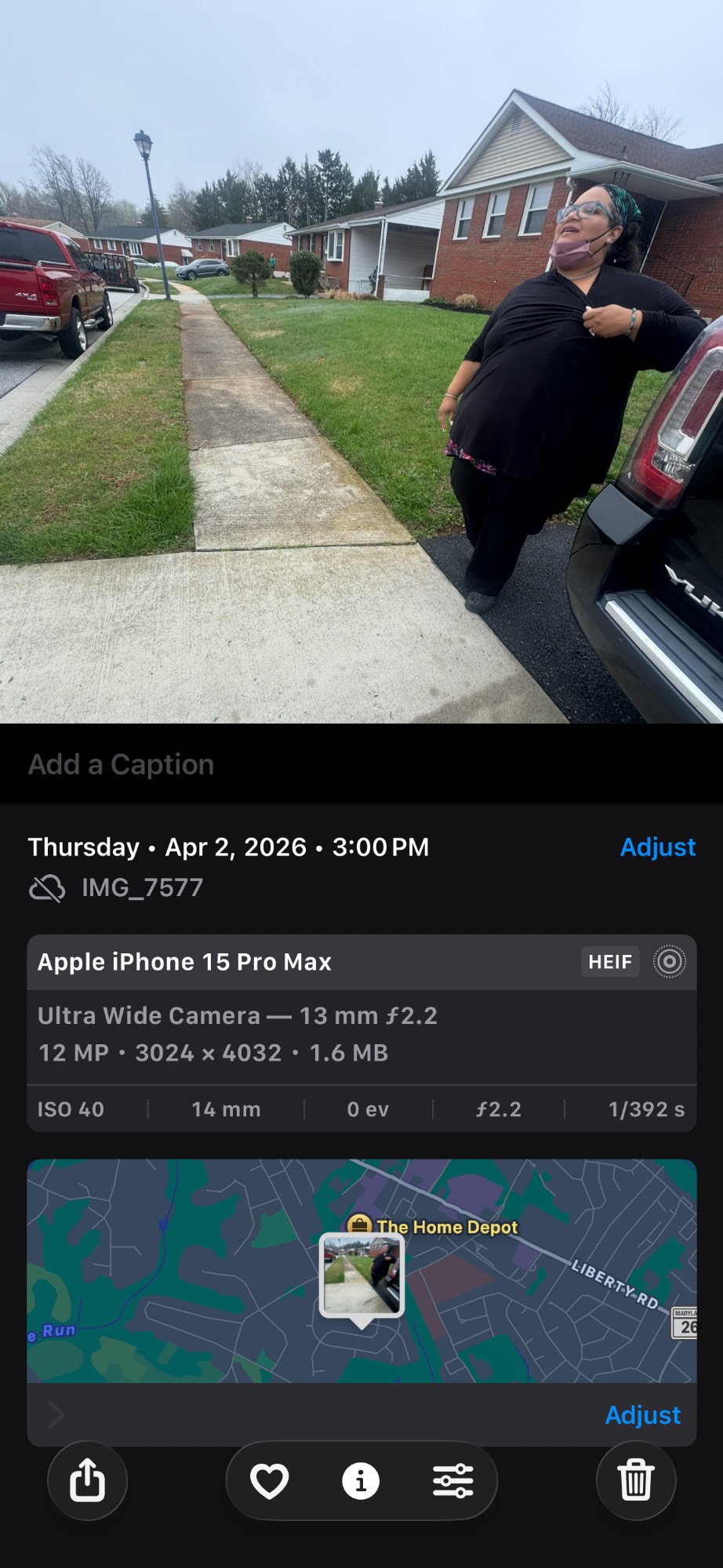Screen dimensions: 723x1568
Task: Tap the Live Photo indicator icon
Action: coord(670,962)
